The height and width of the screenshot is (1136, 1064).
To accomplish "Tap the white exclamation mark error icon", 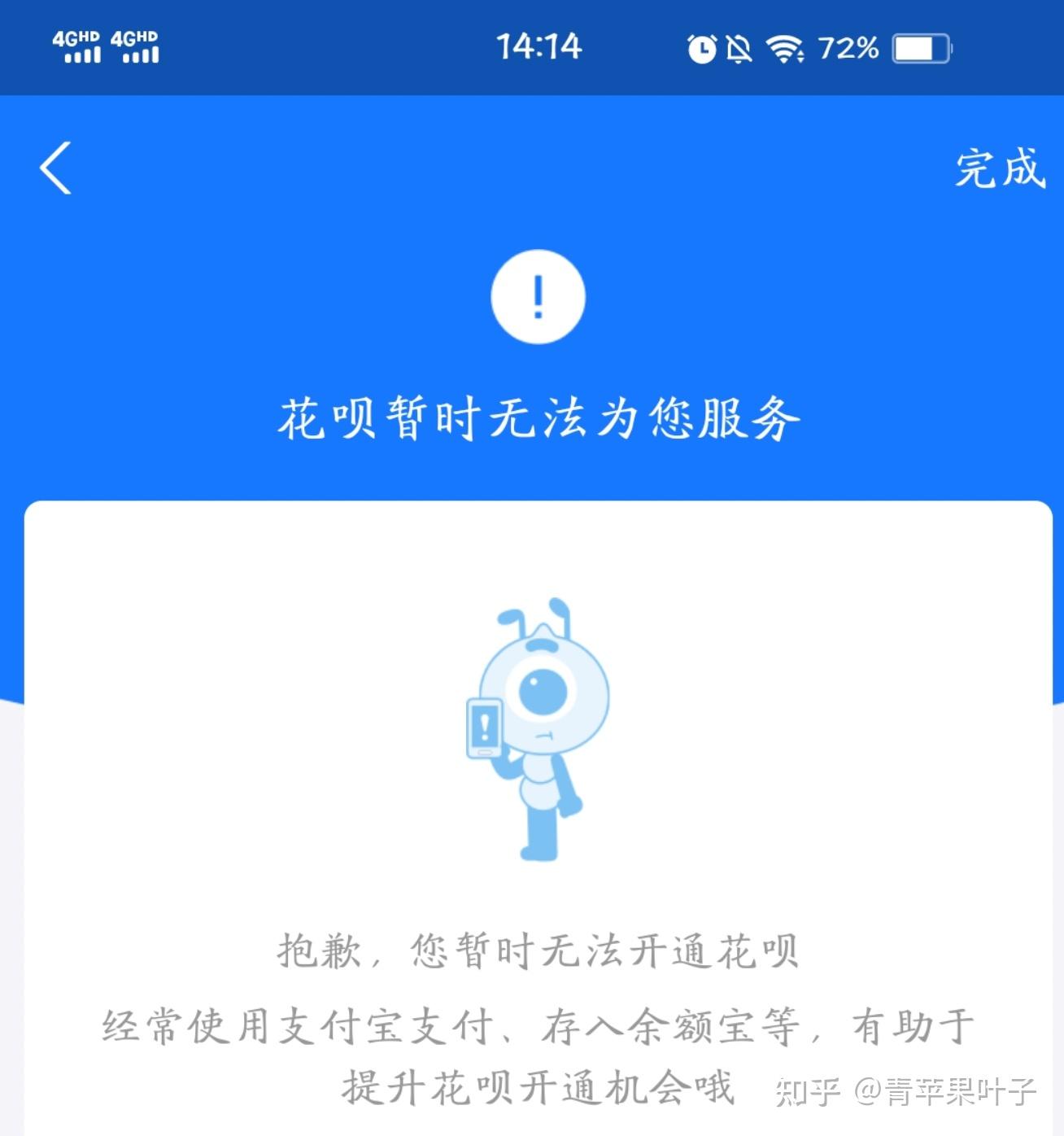I will (537, 298).
